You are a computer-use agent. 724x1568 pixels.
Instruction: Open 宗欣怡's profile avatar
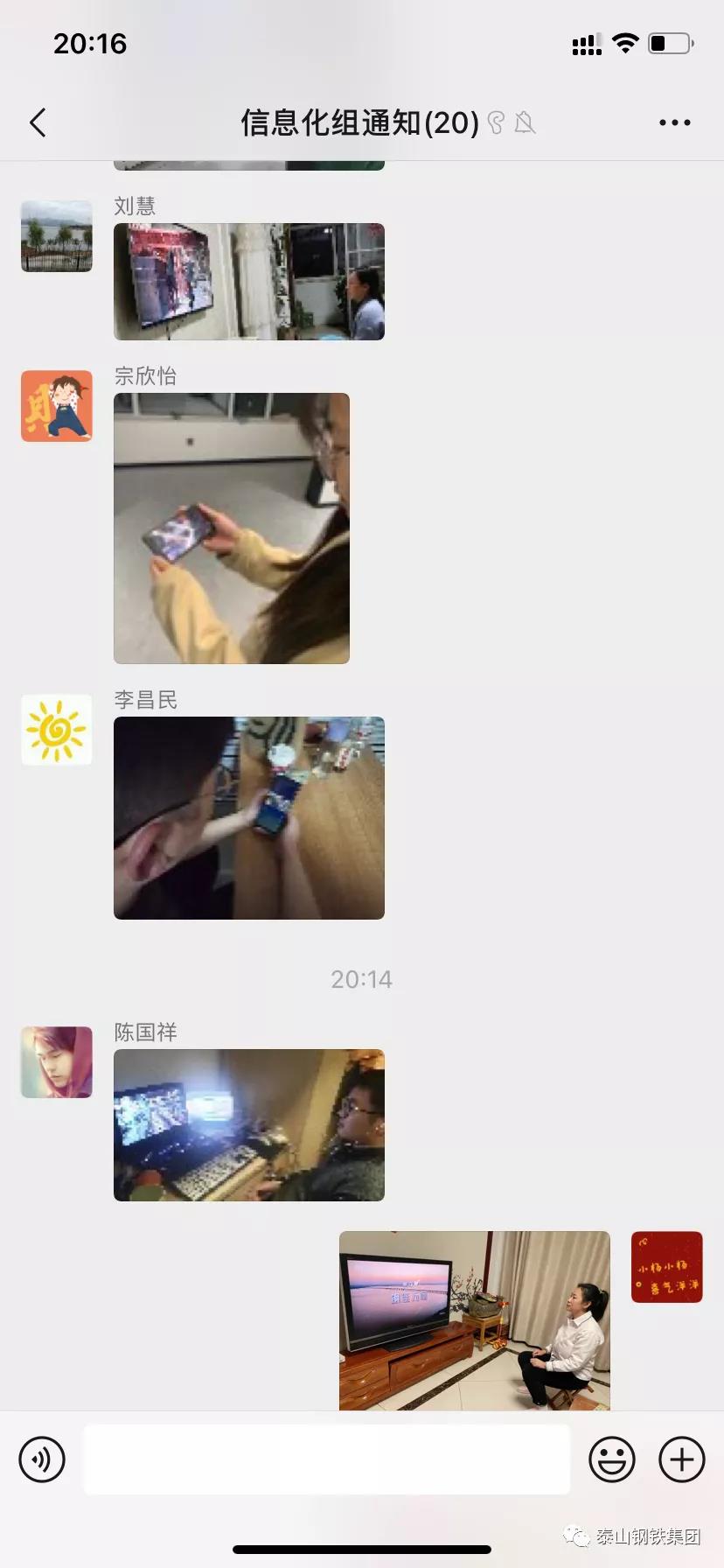(x=57, y=406)
